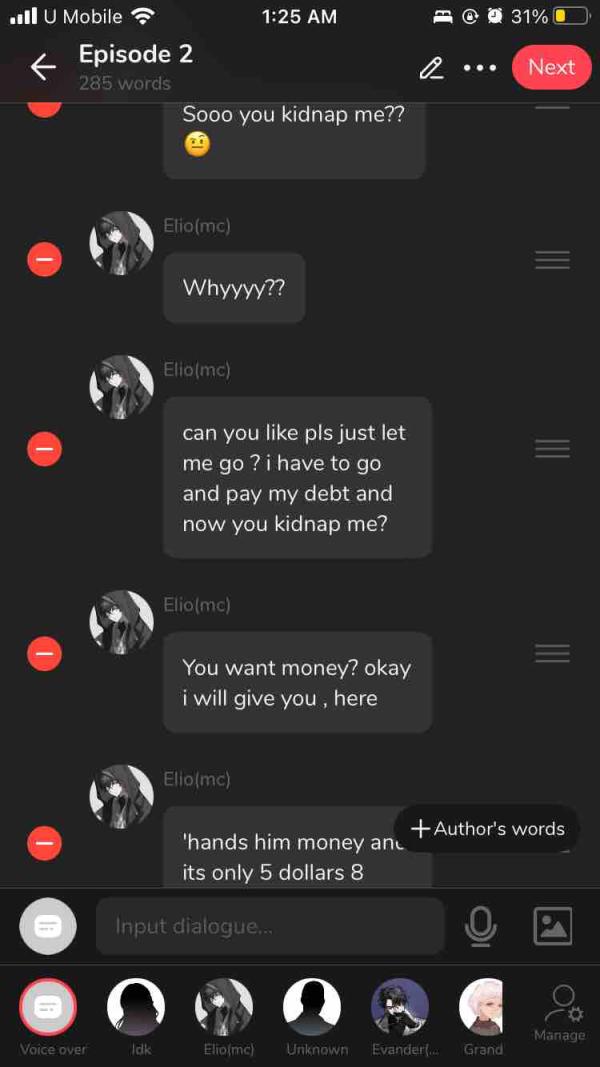This screenshot has height=1067, width=600.
Task: Choose the Grand character
Action: (x=484, y=1007)
